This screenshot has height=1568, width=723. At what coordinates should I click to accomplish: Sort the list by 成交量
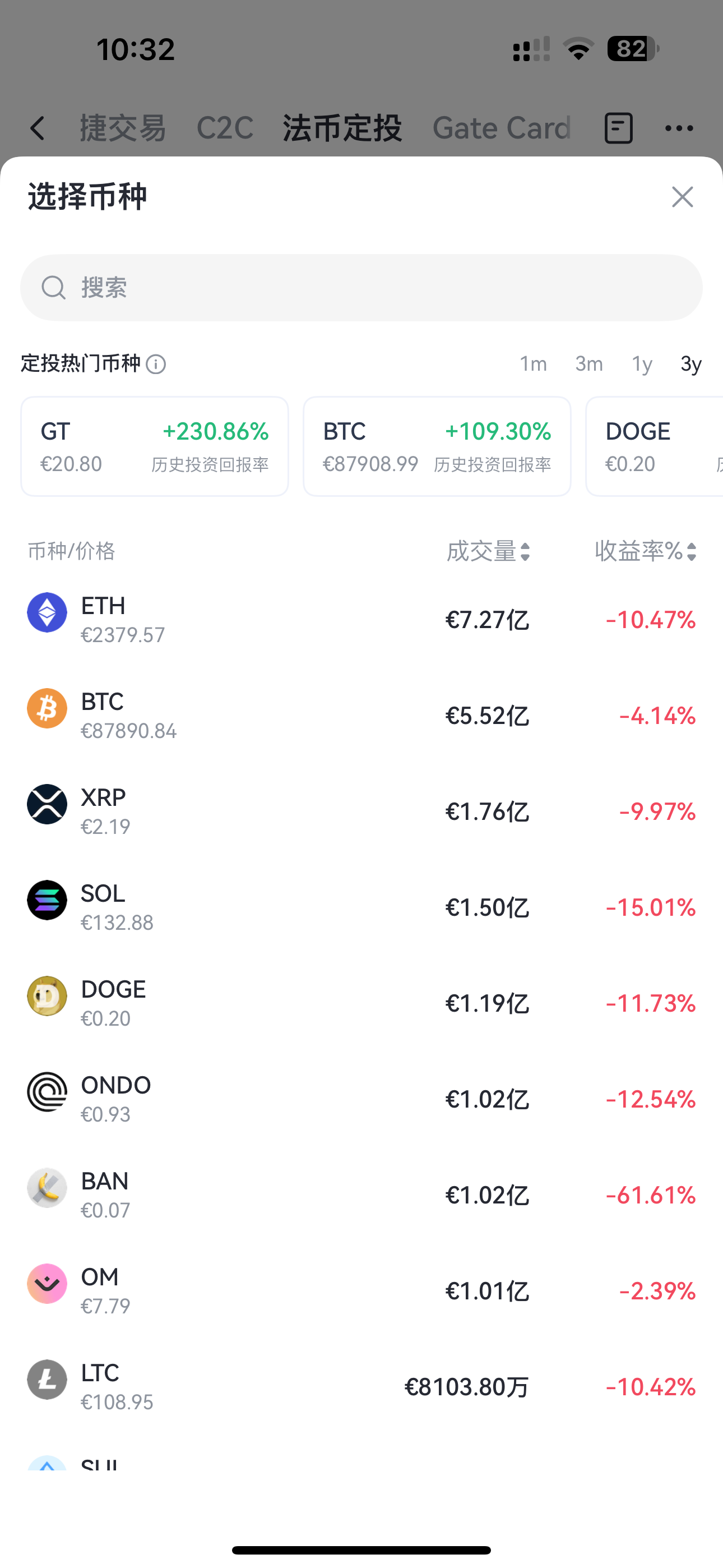tap(488, 551)
